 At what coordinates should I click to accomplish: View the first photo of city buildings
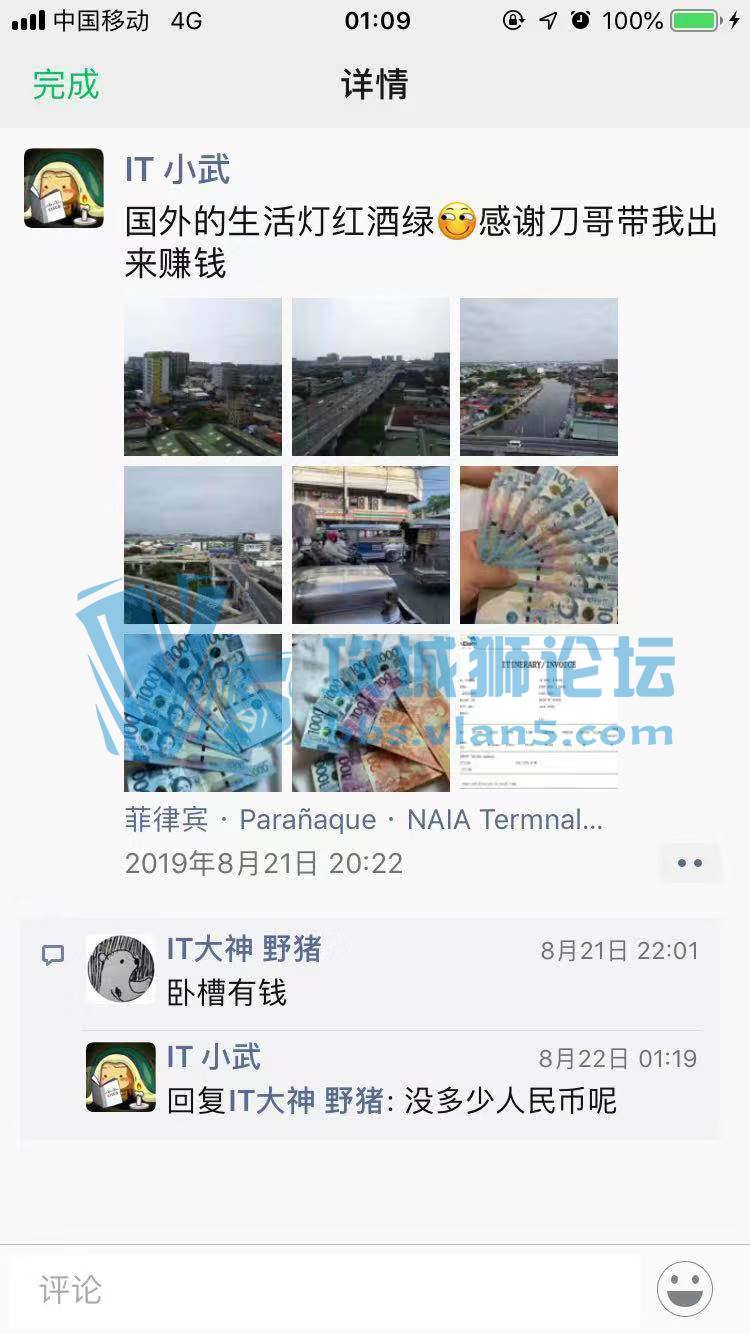point(203,377)
